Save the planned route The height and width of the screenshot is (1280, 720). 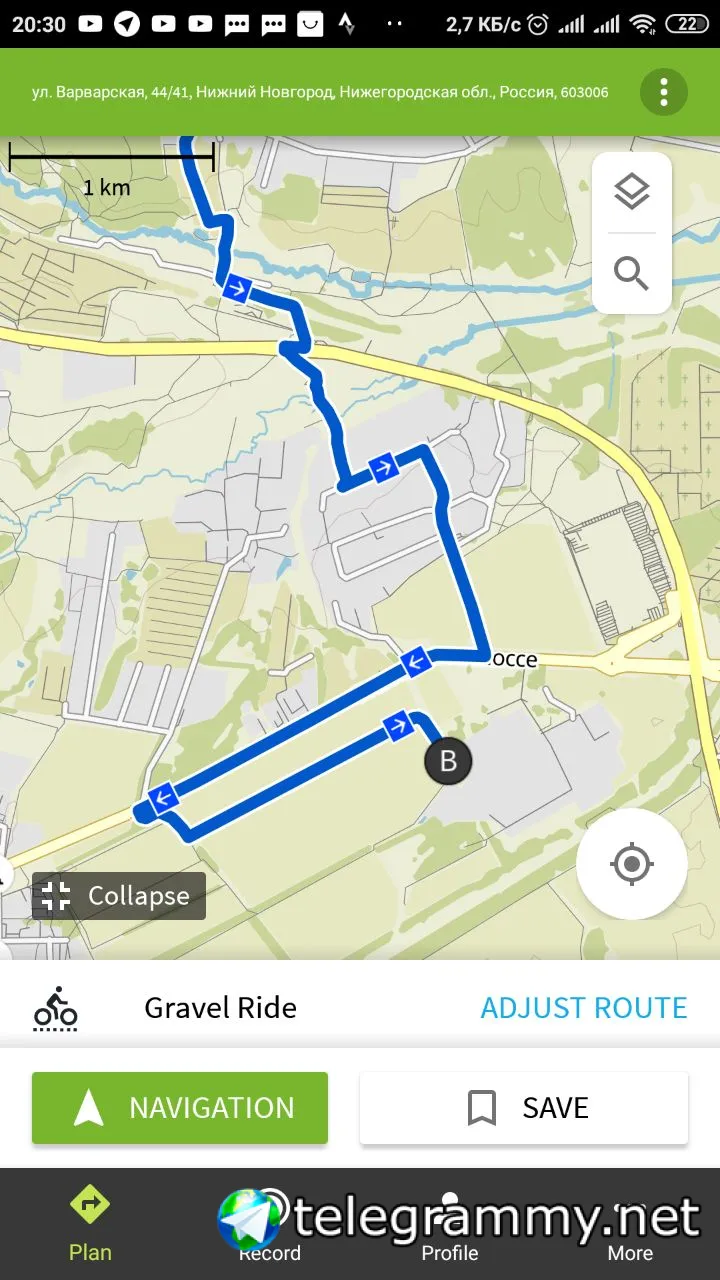tap(524, 1108)
